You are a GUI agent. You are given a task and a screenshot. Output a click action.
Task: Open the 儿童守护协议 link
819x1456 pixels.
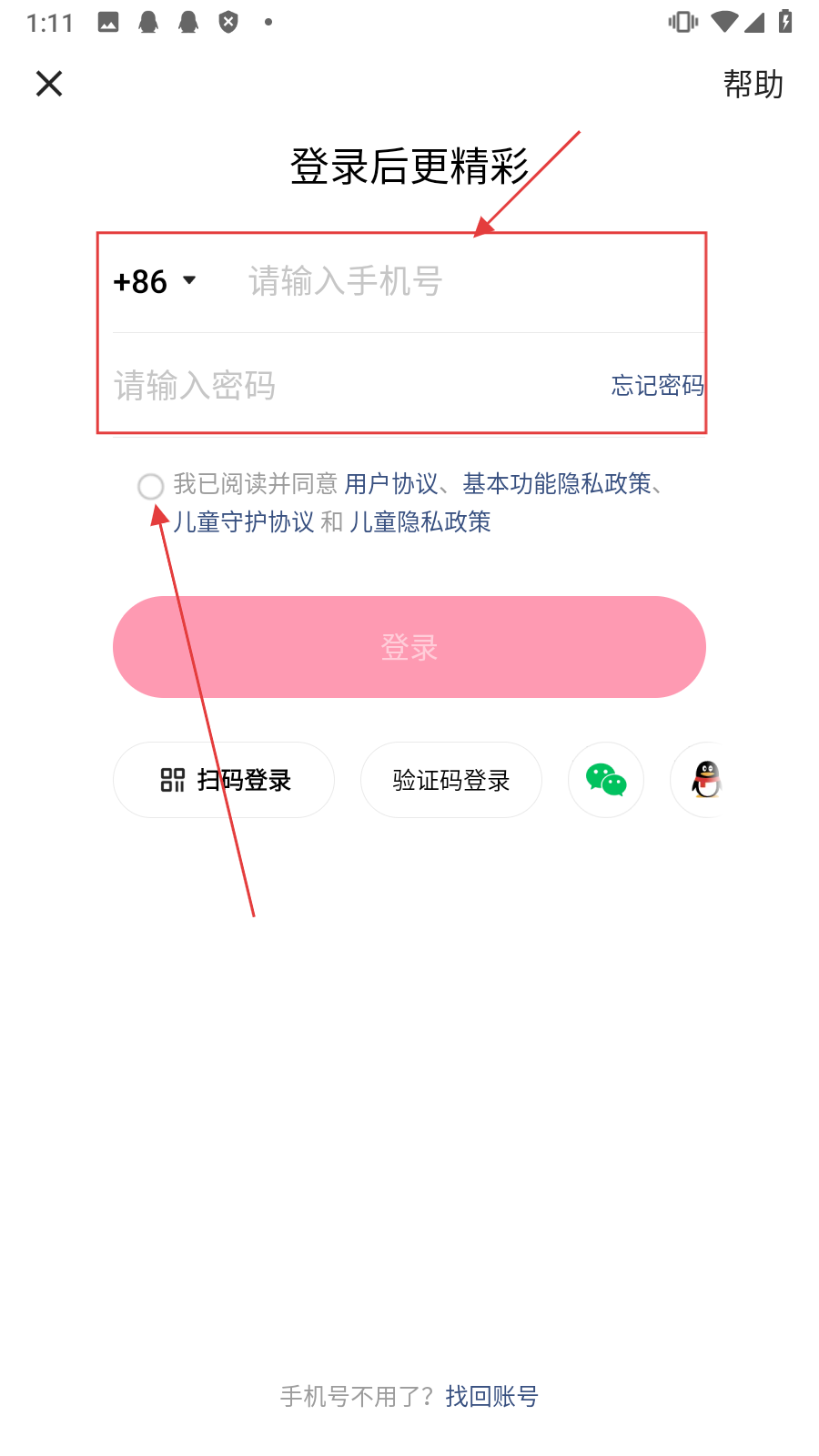(244, 522)
